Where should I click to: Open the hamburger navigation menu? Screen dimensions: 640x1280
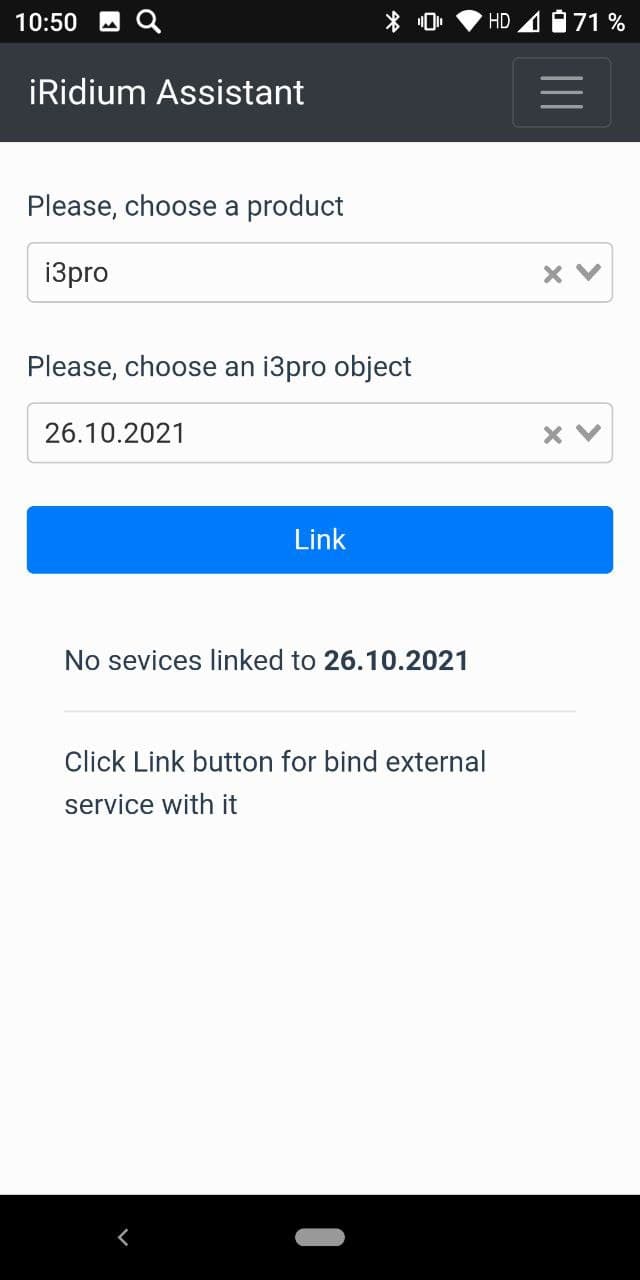561,92
